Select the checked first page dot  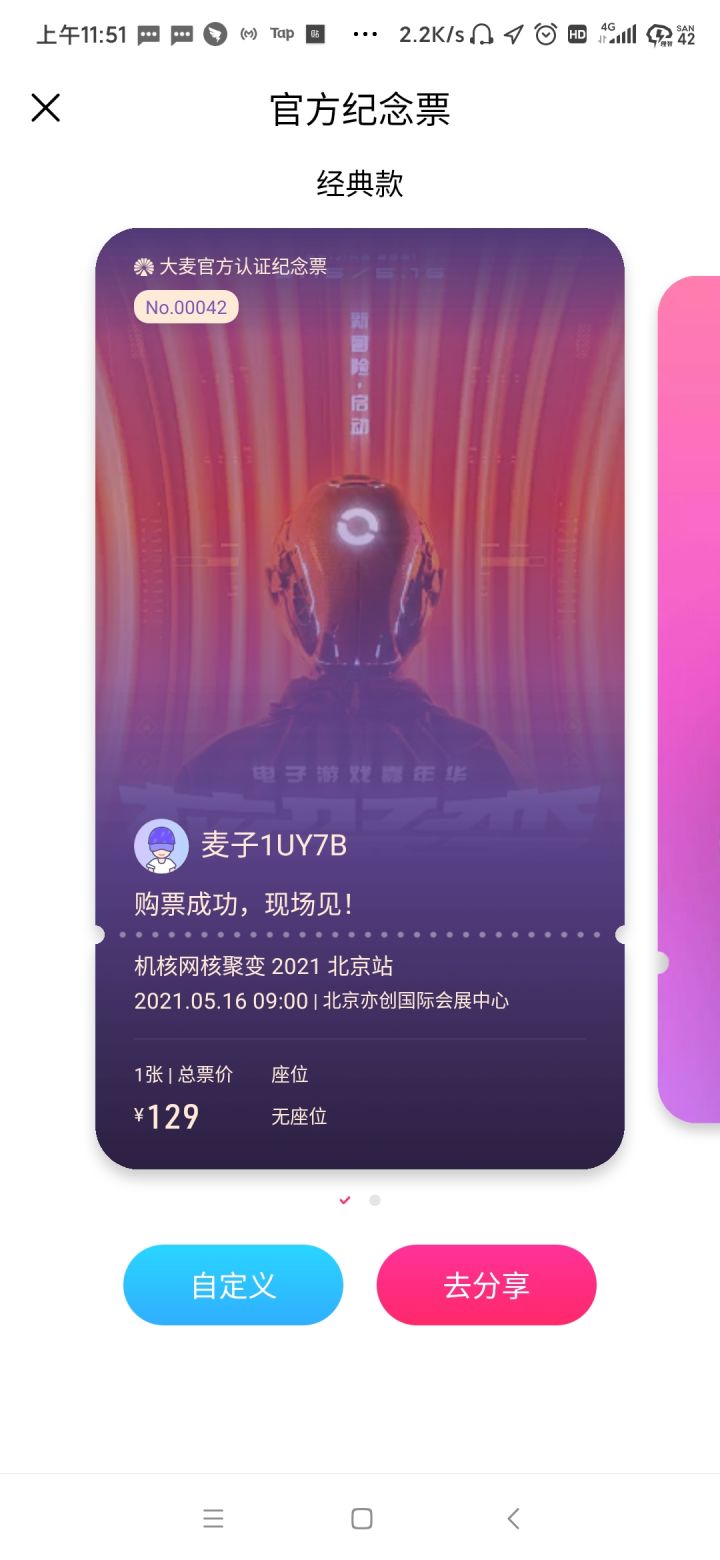click(344, 1200)
